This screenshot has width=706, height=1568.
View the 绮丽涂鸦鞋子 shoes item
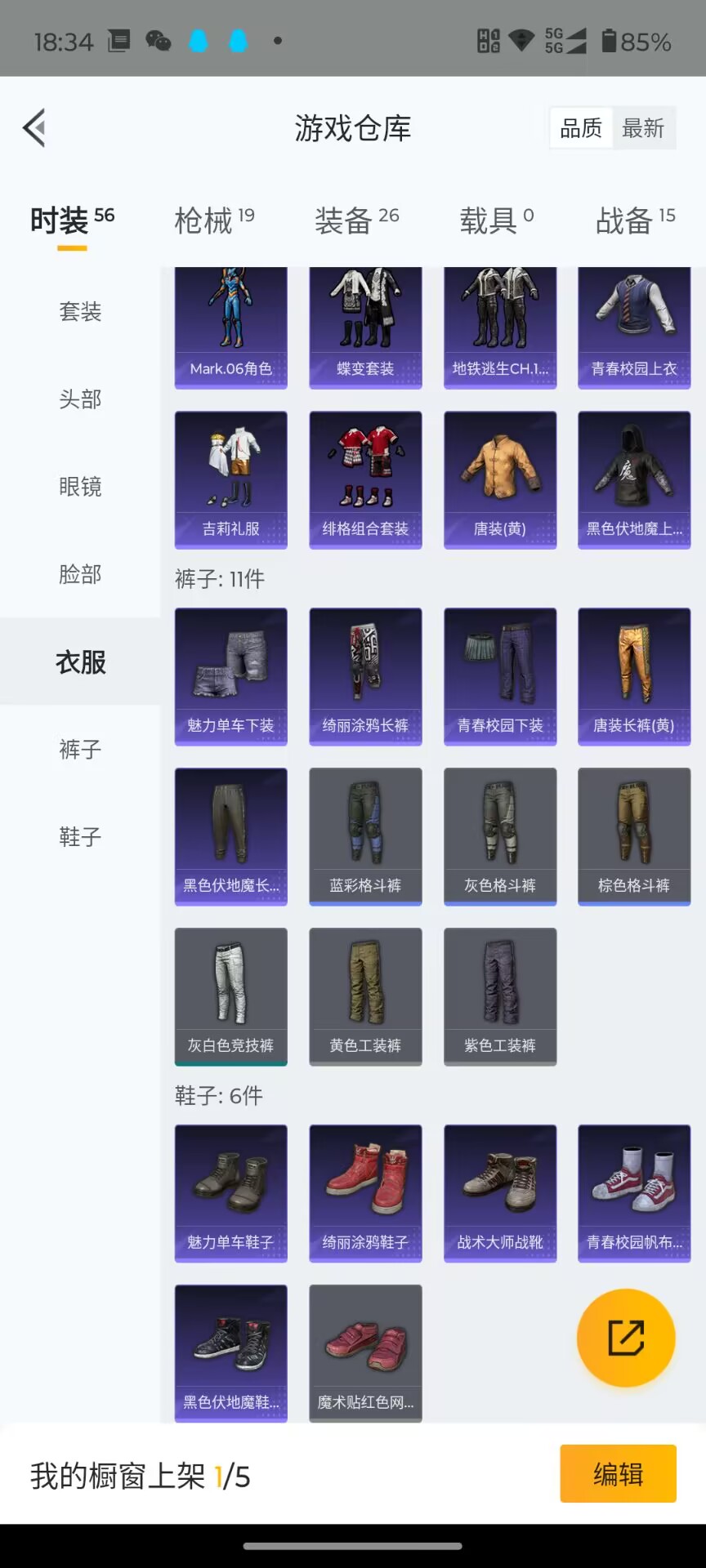tap(365, 1194)
